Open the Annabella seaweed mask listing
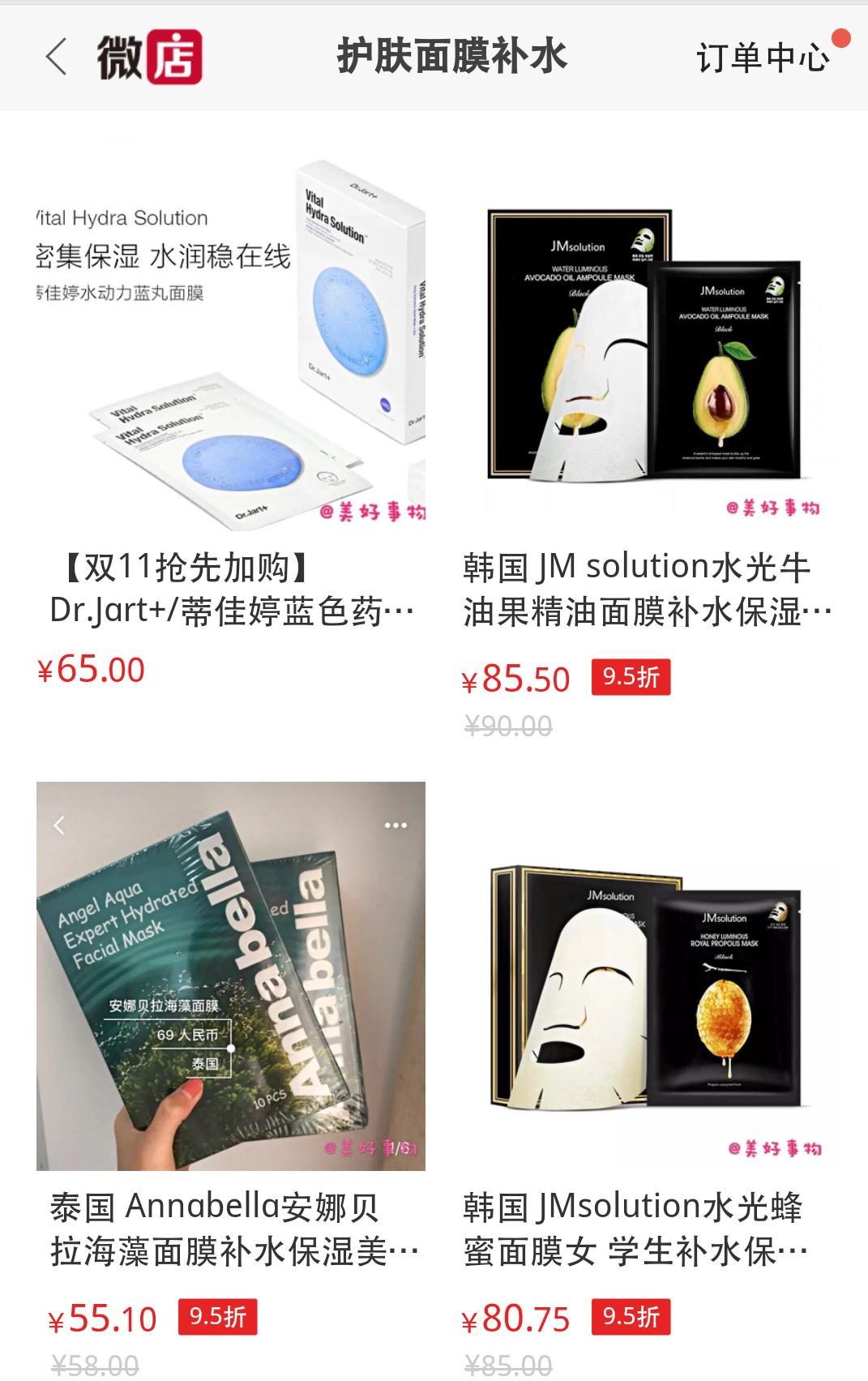The image size is (868, 1381). pyautogui.click(x=231, y=976)
